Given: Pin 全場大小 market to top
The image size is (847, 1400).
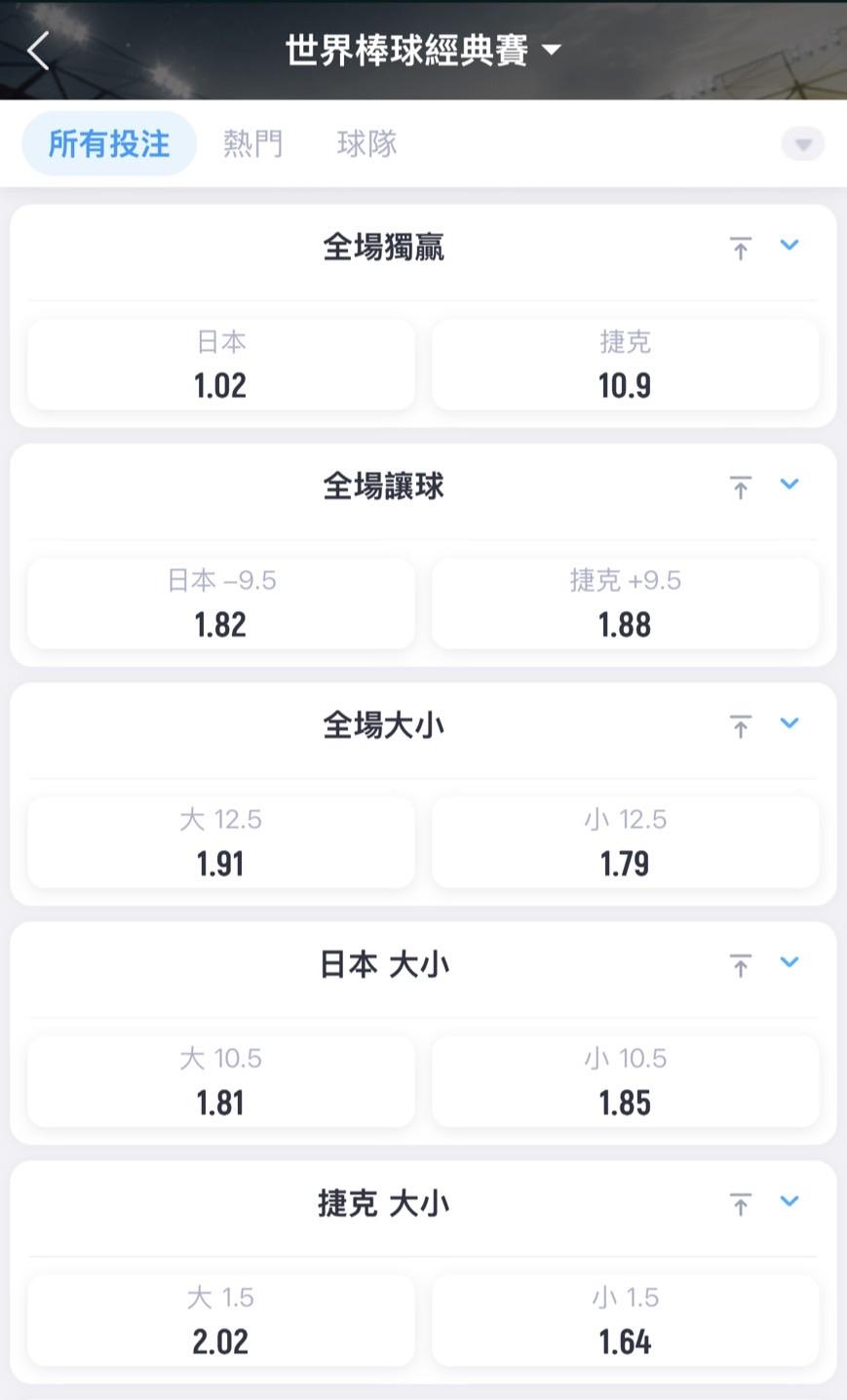Looking at the screenshot, I should (741, 726).
